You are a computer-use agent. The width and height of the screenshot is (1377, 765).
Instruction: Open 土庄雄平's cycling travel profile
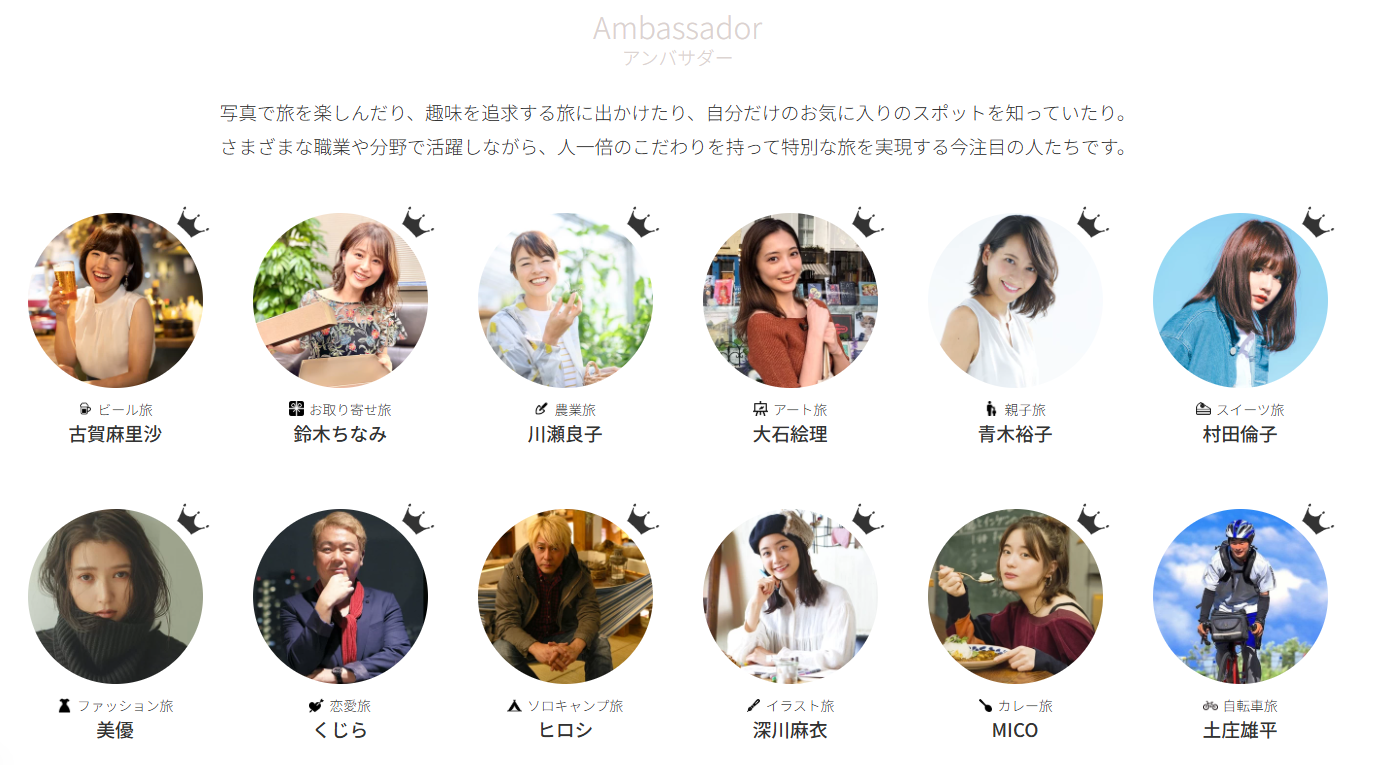(1240, 597)
